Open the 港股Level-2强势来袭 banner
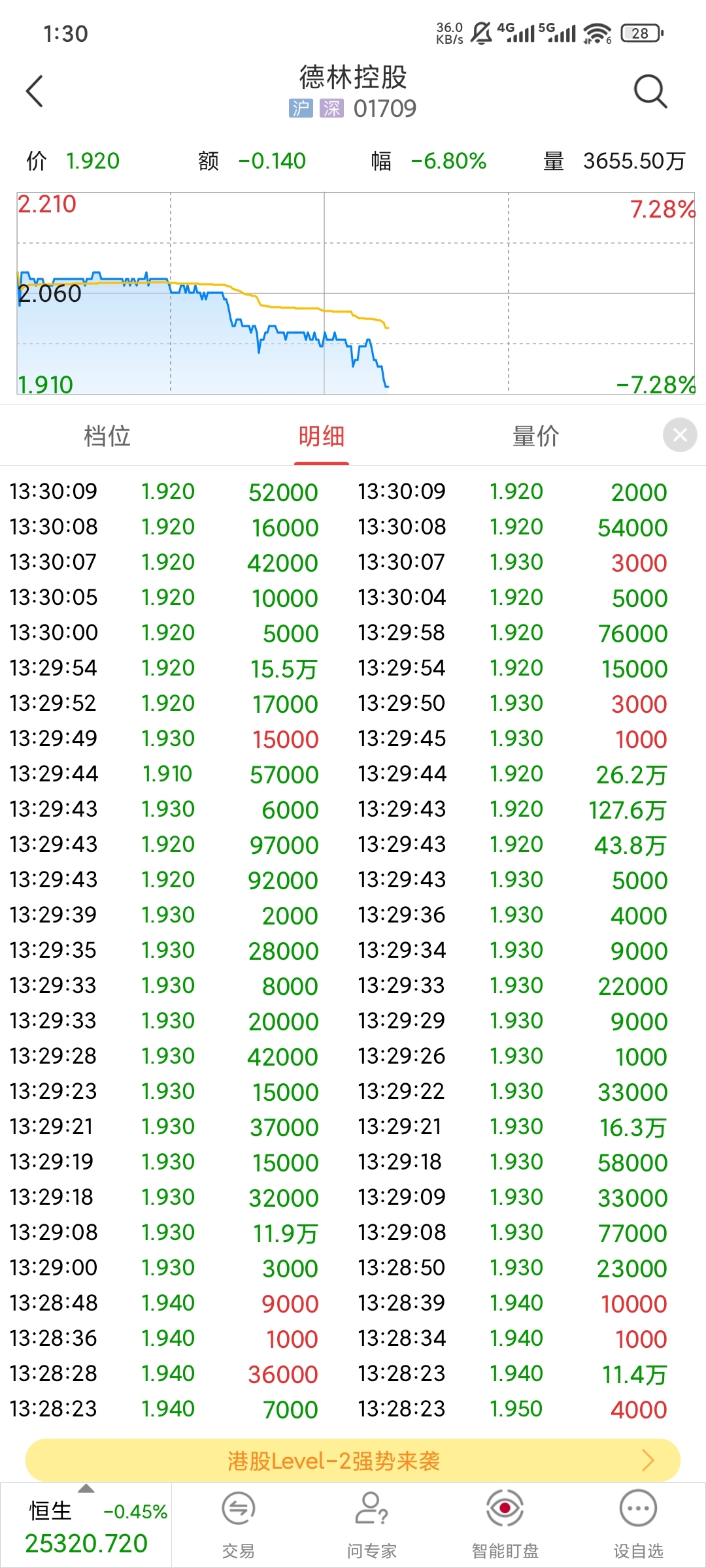 click(353, 1460)
